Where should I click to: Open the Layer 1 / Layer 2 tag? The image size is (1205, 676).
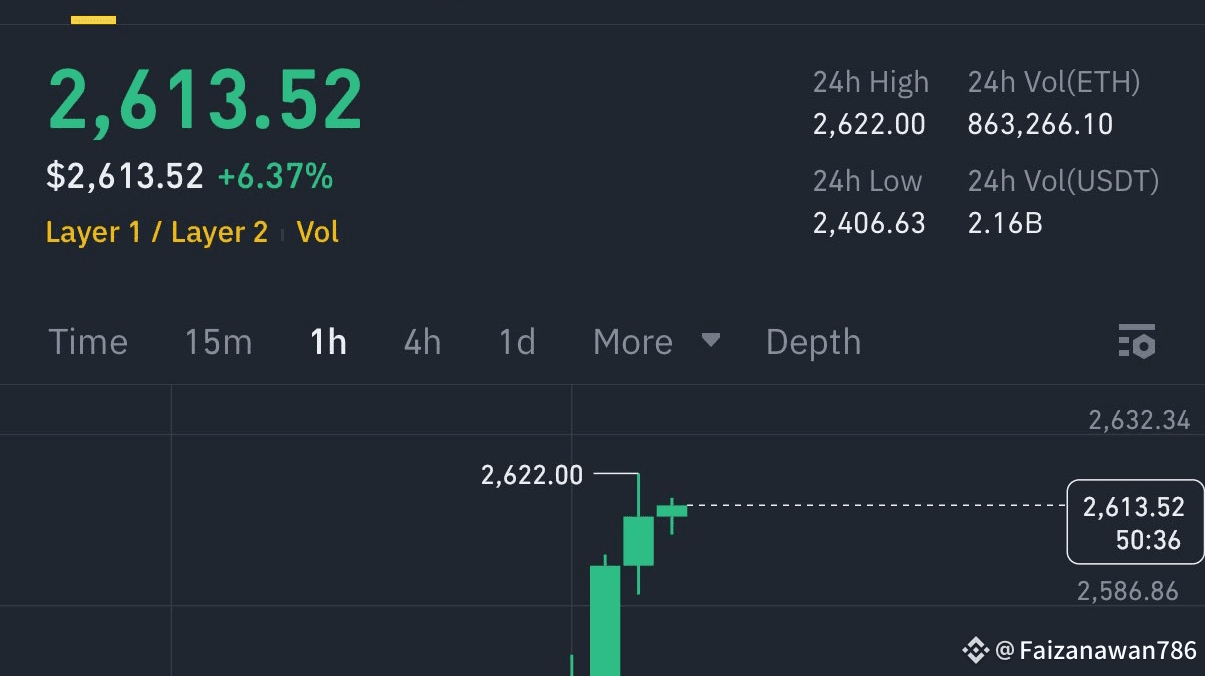pos(157,233)
